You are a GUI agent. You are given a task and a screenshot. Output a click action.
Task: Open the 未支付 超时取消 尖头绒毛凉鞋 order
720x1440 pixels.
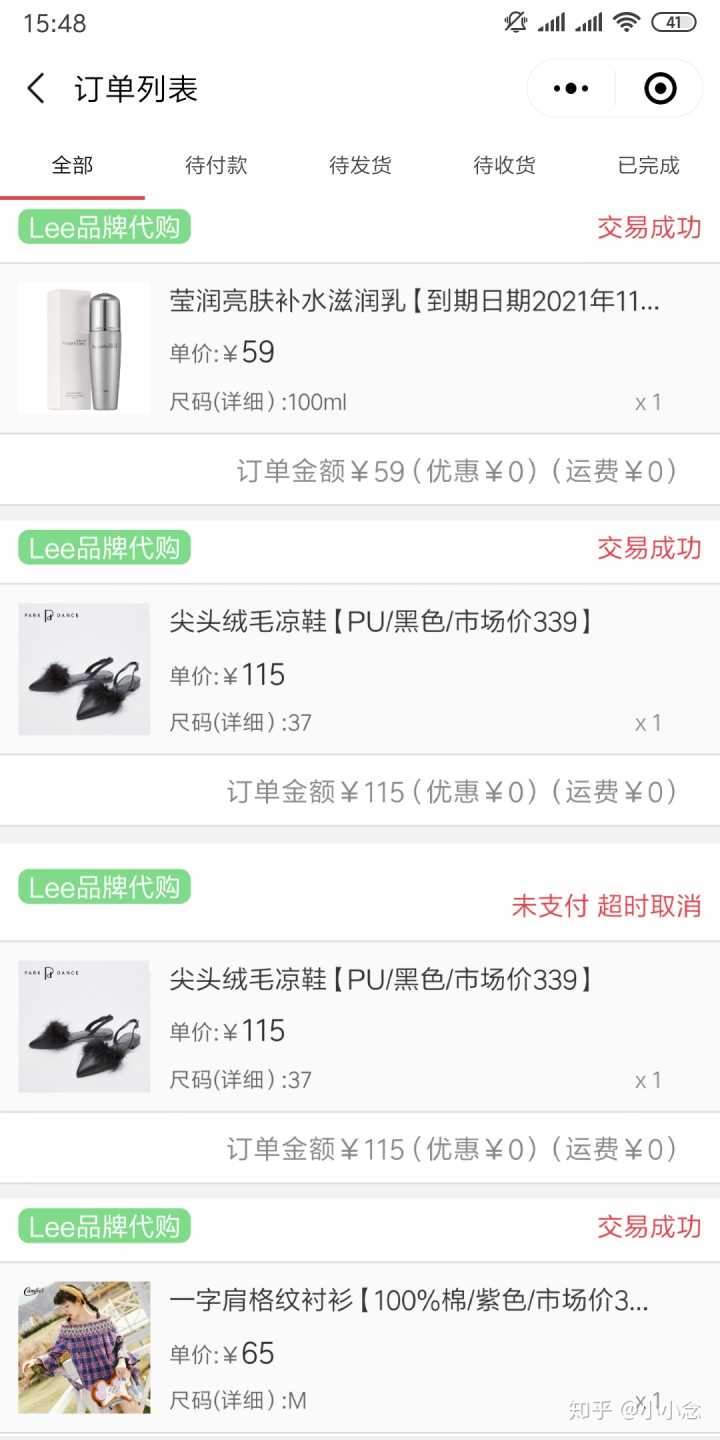(x=380, y=980)
